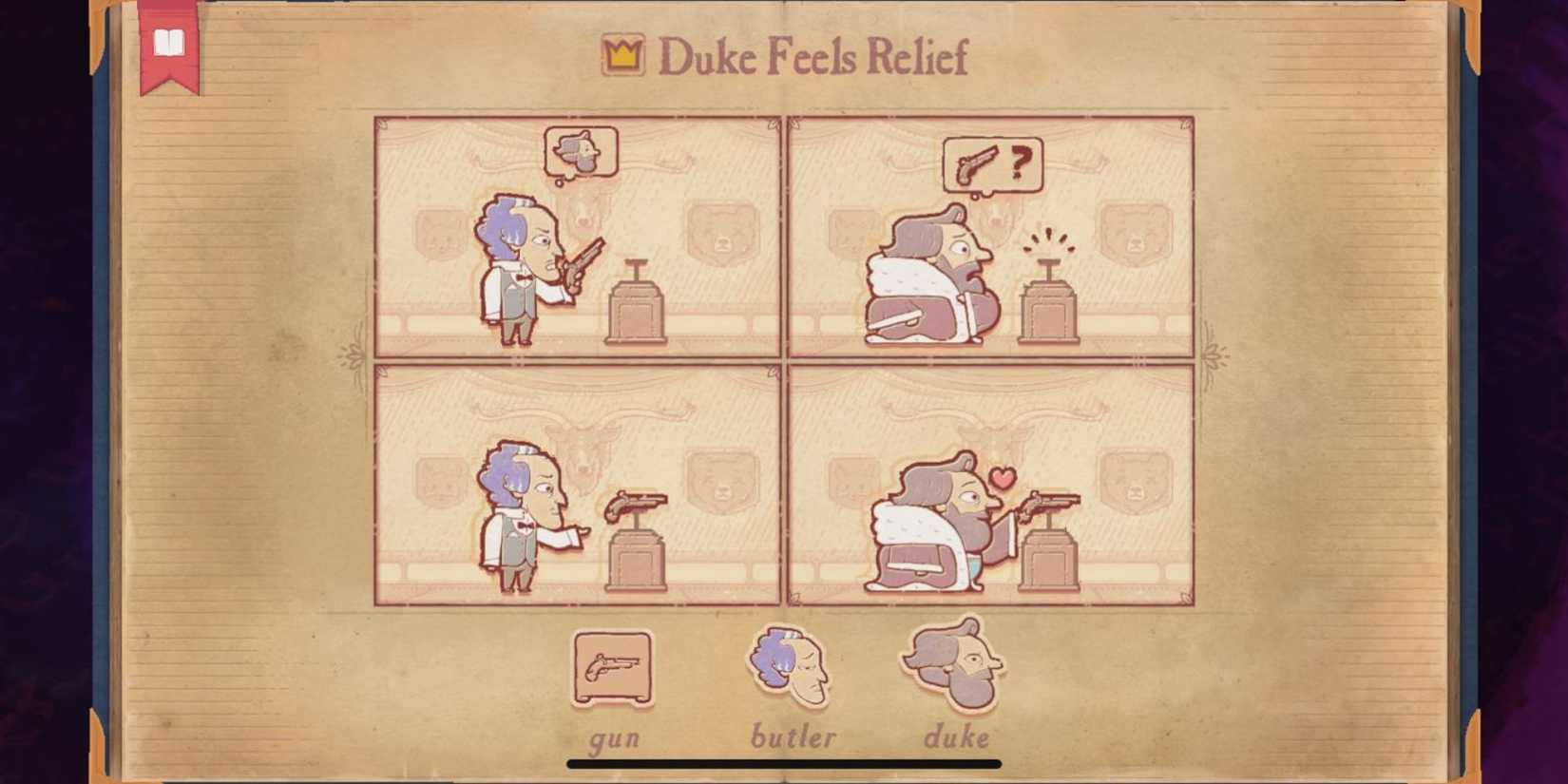Choose the duke character
This screenshot has height=784, width=1568.
953,665
